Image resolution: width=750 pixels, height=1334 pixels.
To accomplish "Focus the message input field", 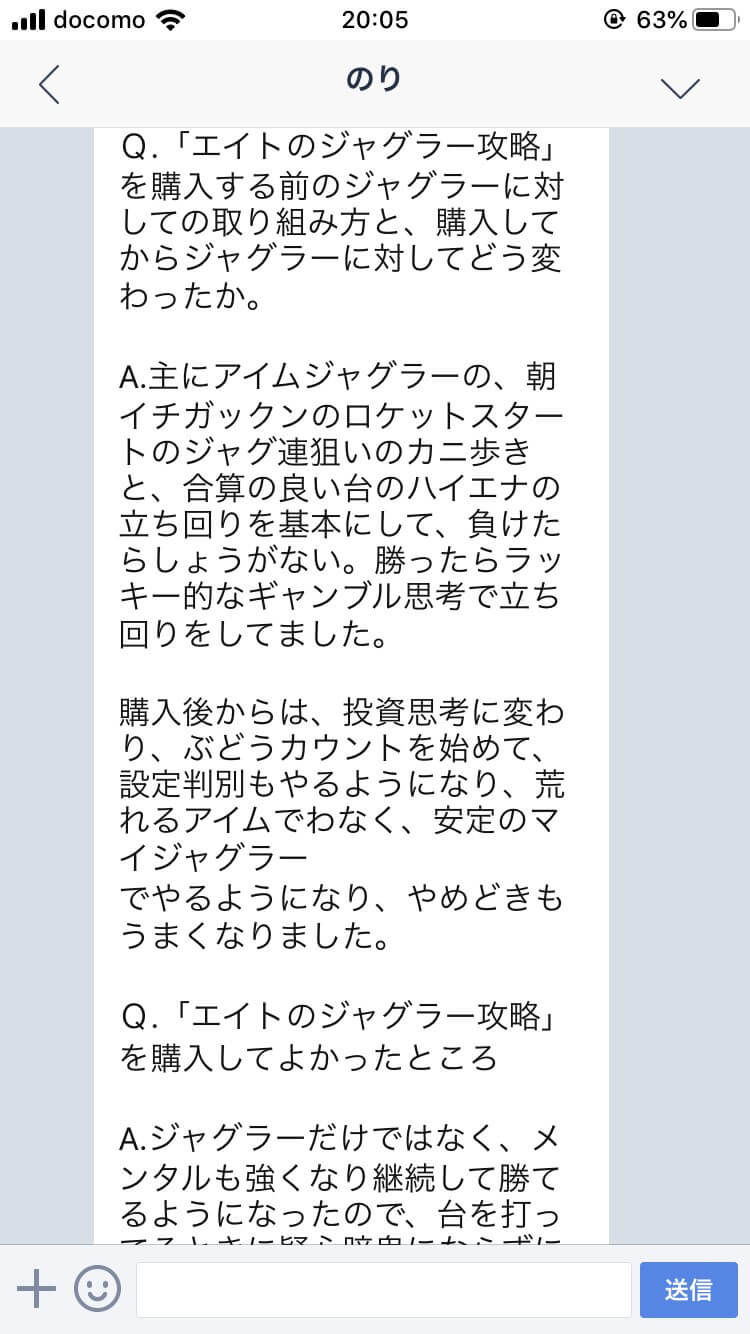I will tap(383, 1289).
